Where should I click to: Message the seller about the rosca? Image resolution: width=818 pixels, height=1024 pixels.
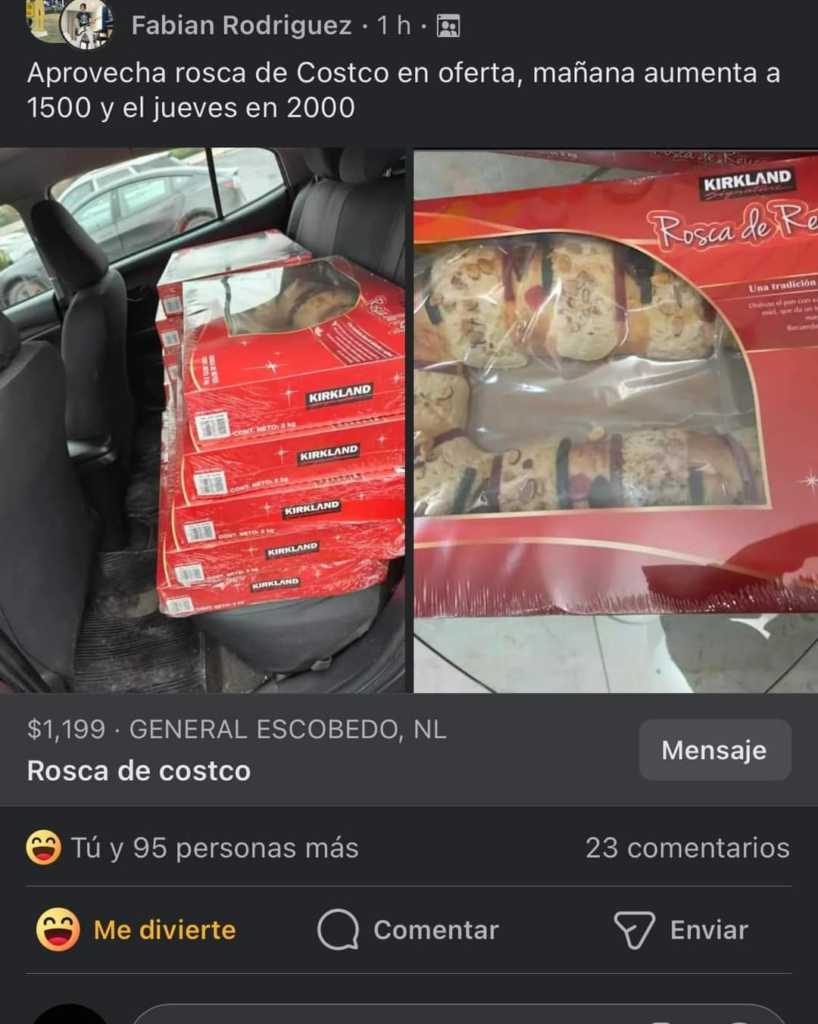714,750
